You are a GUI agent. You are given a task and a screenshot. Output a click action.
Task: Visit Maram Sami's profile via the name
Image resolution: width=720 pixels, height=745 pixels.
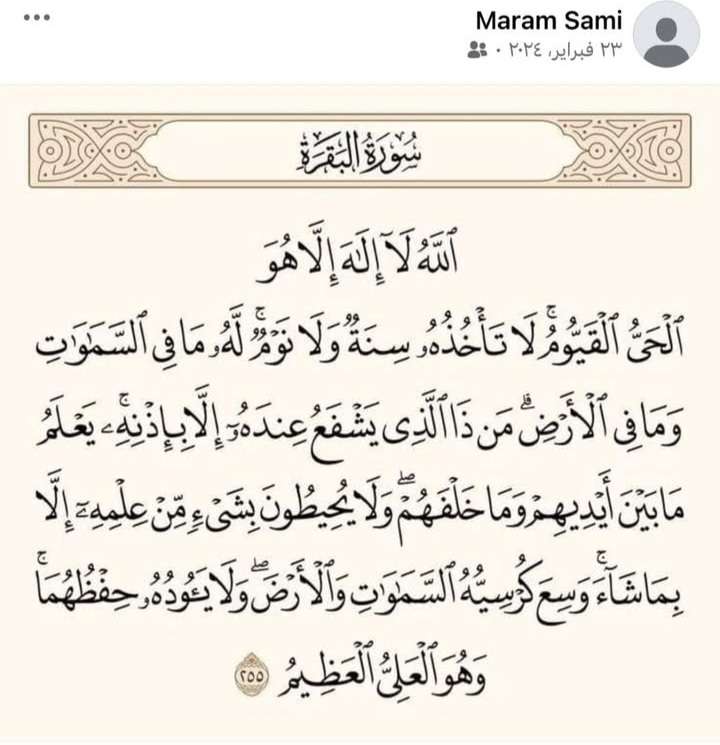coord(548,20)
